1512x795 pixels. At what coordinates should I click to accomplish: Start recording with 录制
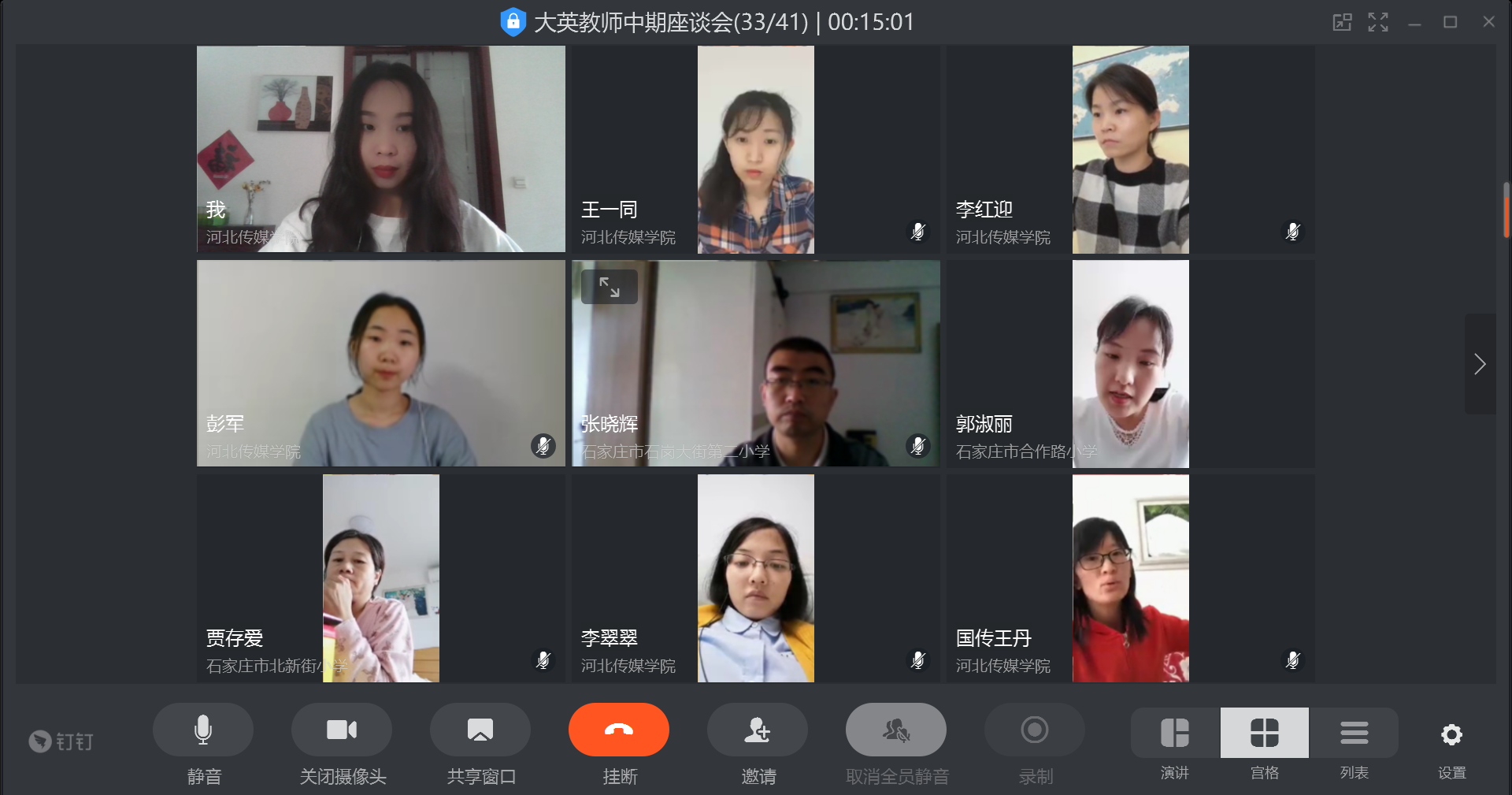tap(1035, 730)
